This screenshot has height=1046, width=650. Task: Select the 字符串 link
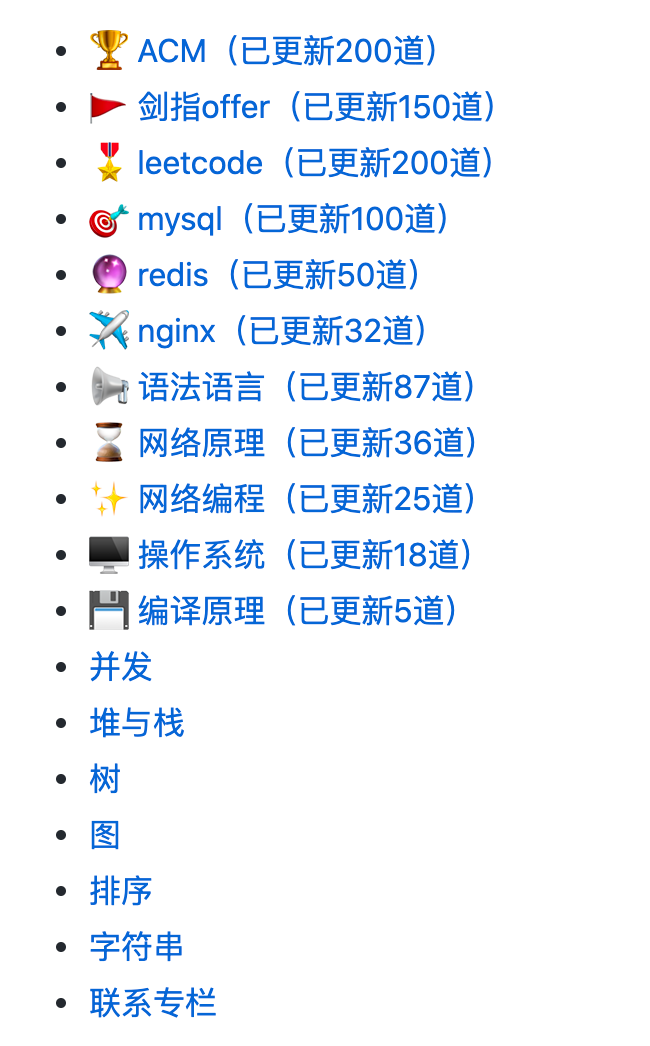(137, 947)
